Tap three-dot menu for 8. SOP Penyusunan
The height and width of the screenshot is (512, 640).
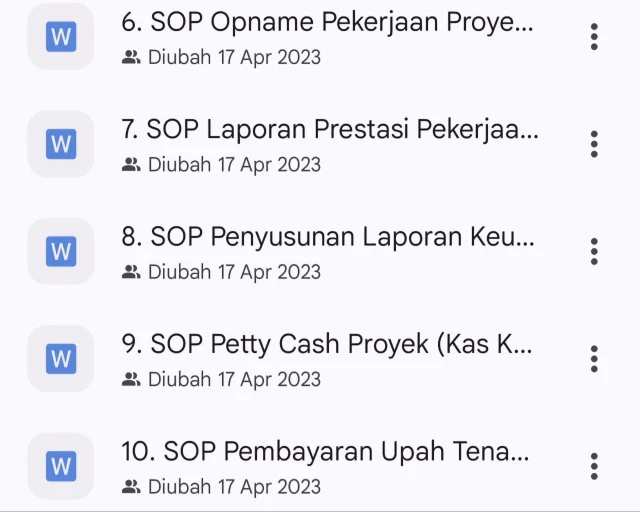pyautogui.click(x=594, y=251)
